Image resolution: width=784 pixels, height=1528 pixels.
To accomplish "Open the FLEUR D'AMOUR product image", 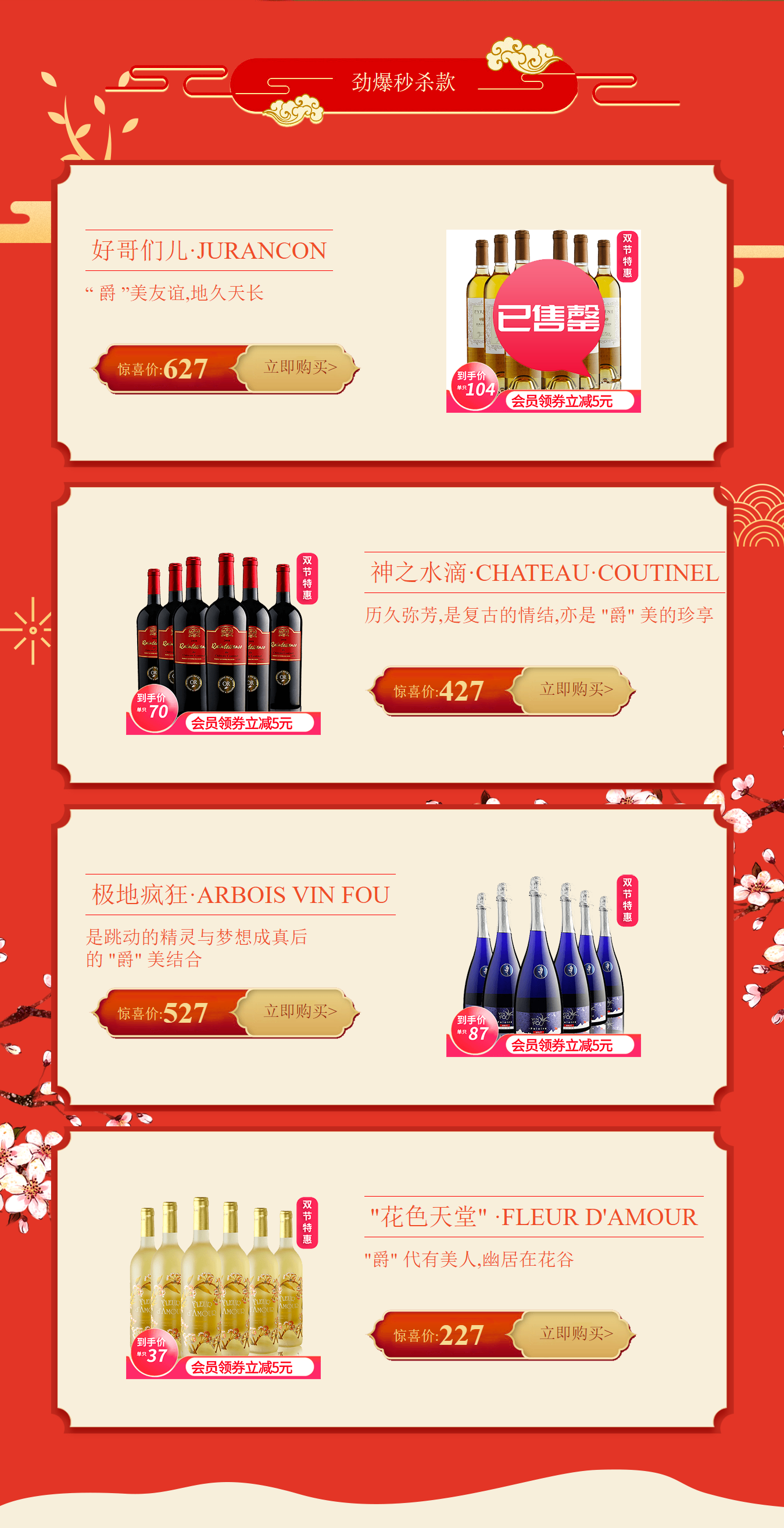I will 223,1287.
